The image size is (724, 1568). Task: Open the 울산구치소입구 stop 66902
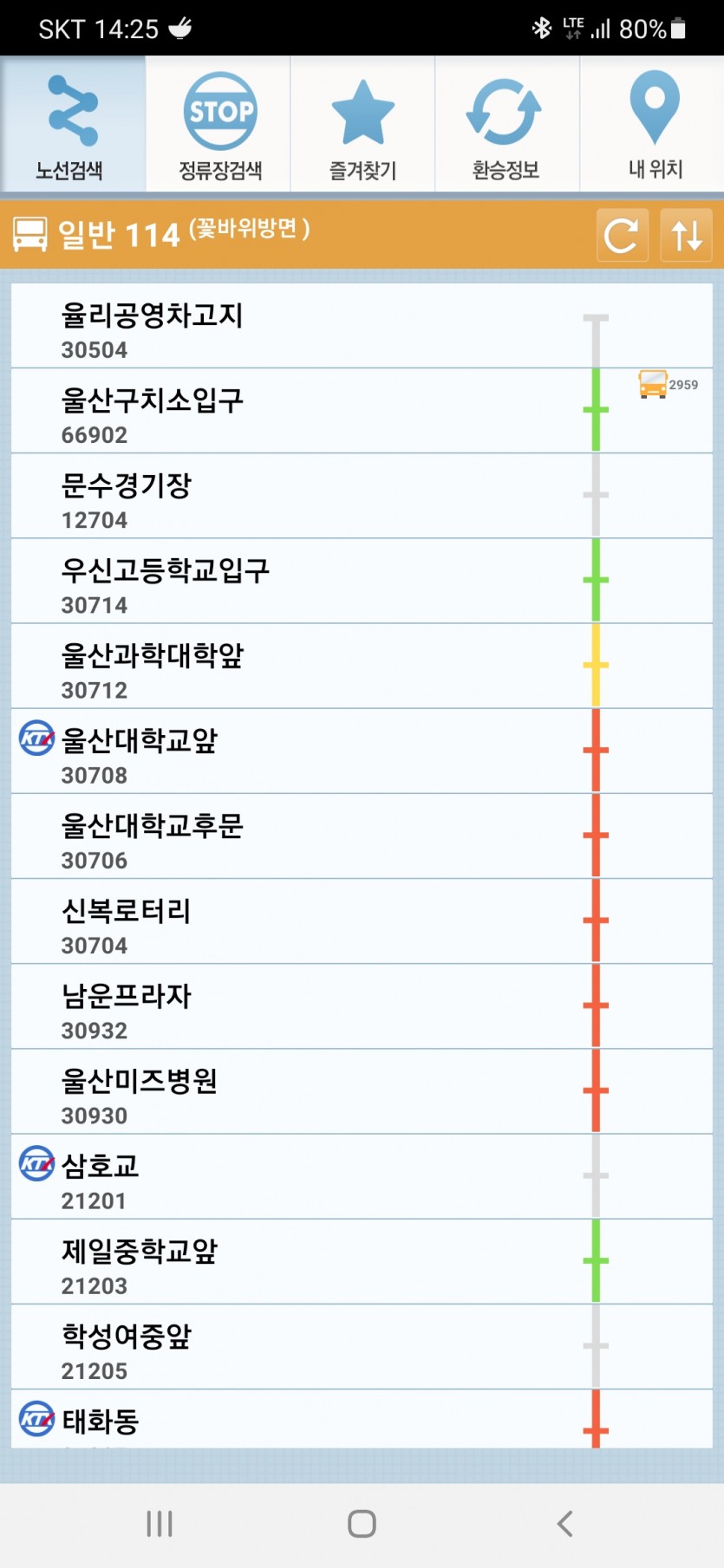(x=362, y=411)
